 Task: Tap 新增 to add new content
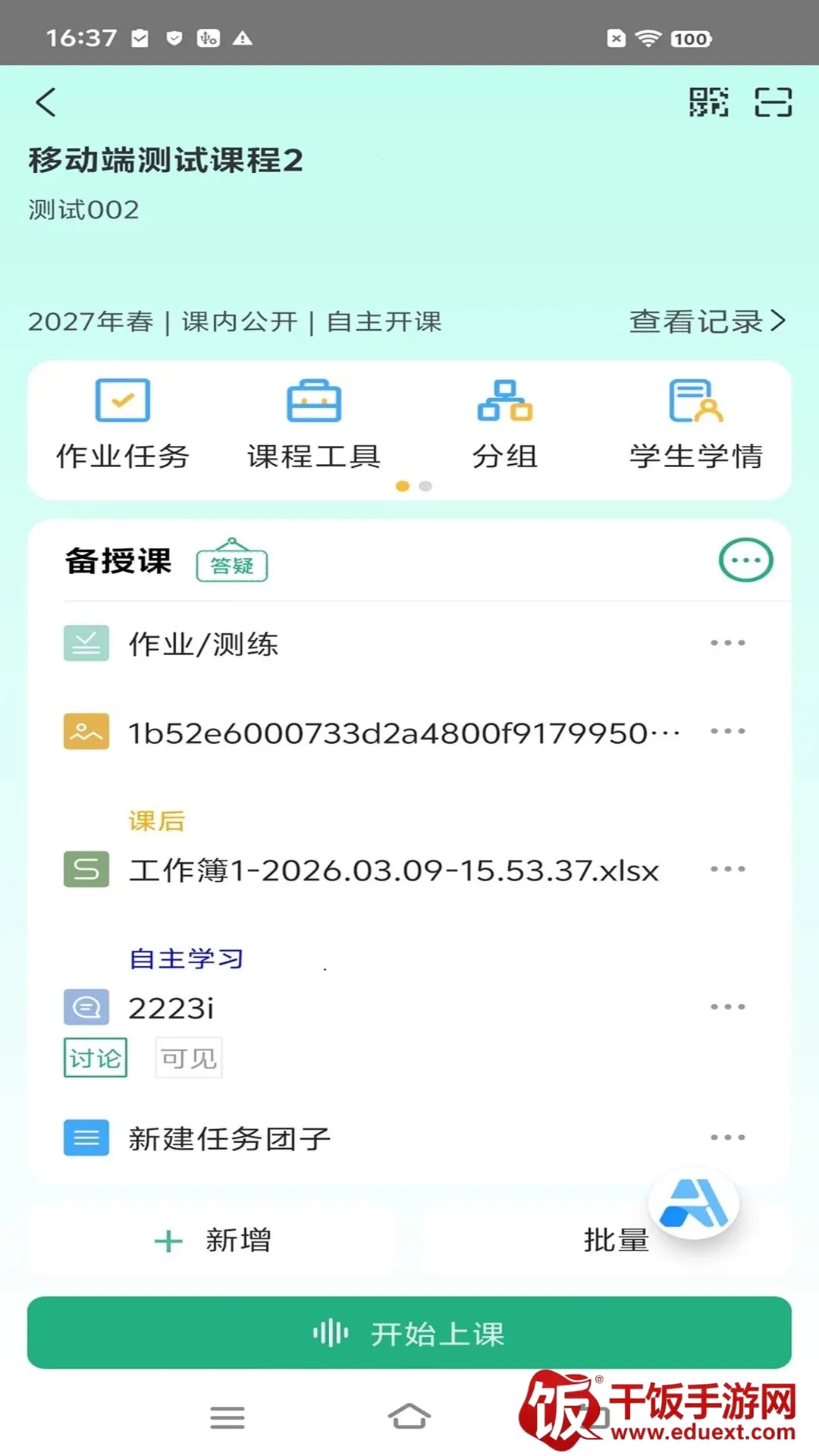click(x=212, y=1240)
